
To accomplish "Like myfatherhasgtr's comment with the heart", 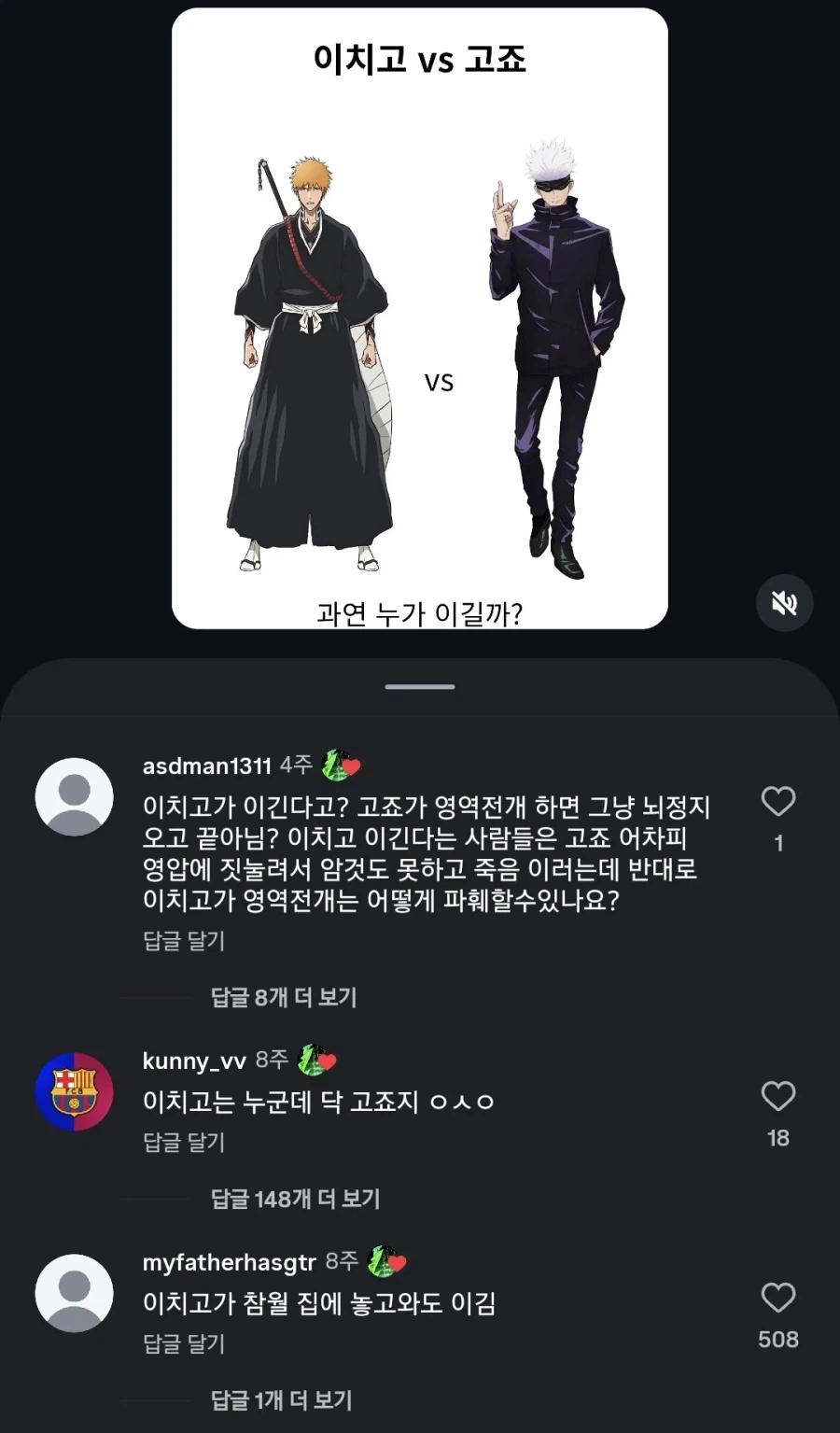I will coord(777,1298).
